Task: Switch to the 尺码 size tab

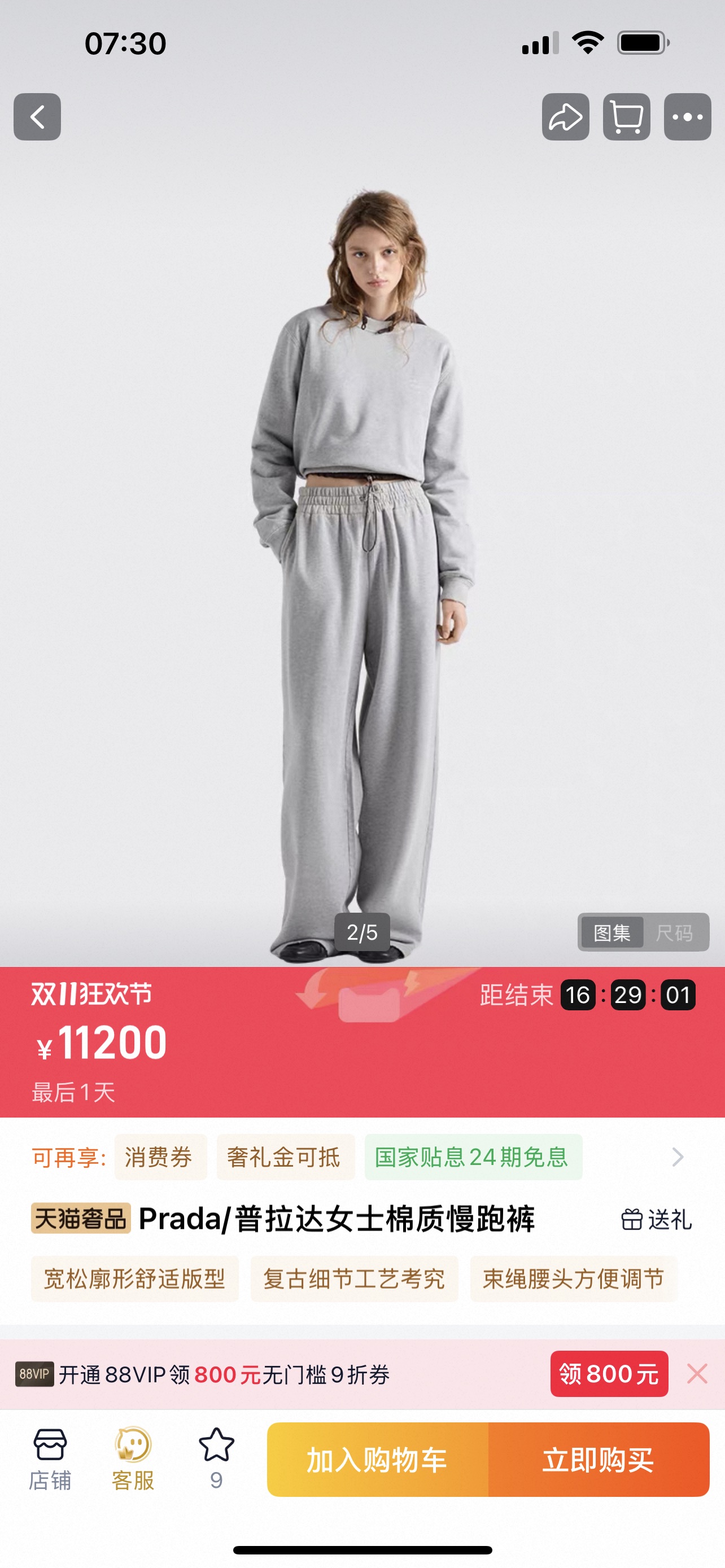Action: pyautogui.click(x=674, y=932)
